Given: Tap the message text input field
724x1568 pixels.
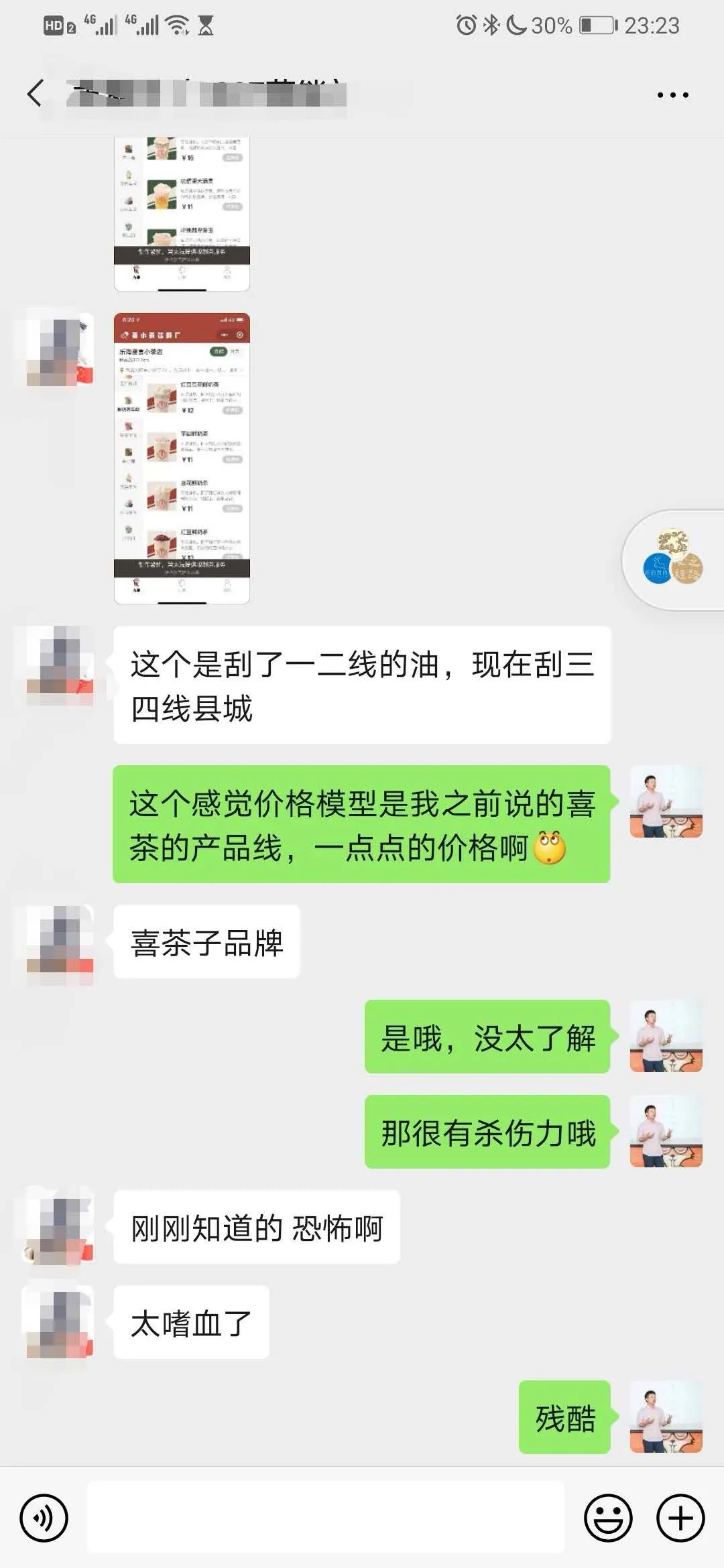Looking at the screenshot, I should point(326,1518).
